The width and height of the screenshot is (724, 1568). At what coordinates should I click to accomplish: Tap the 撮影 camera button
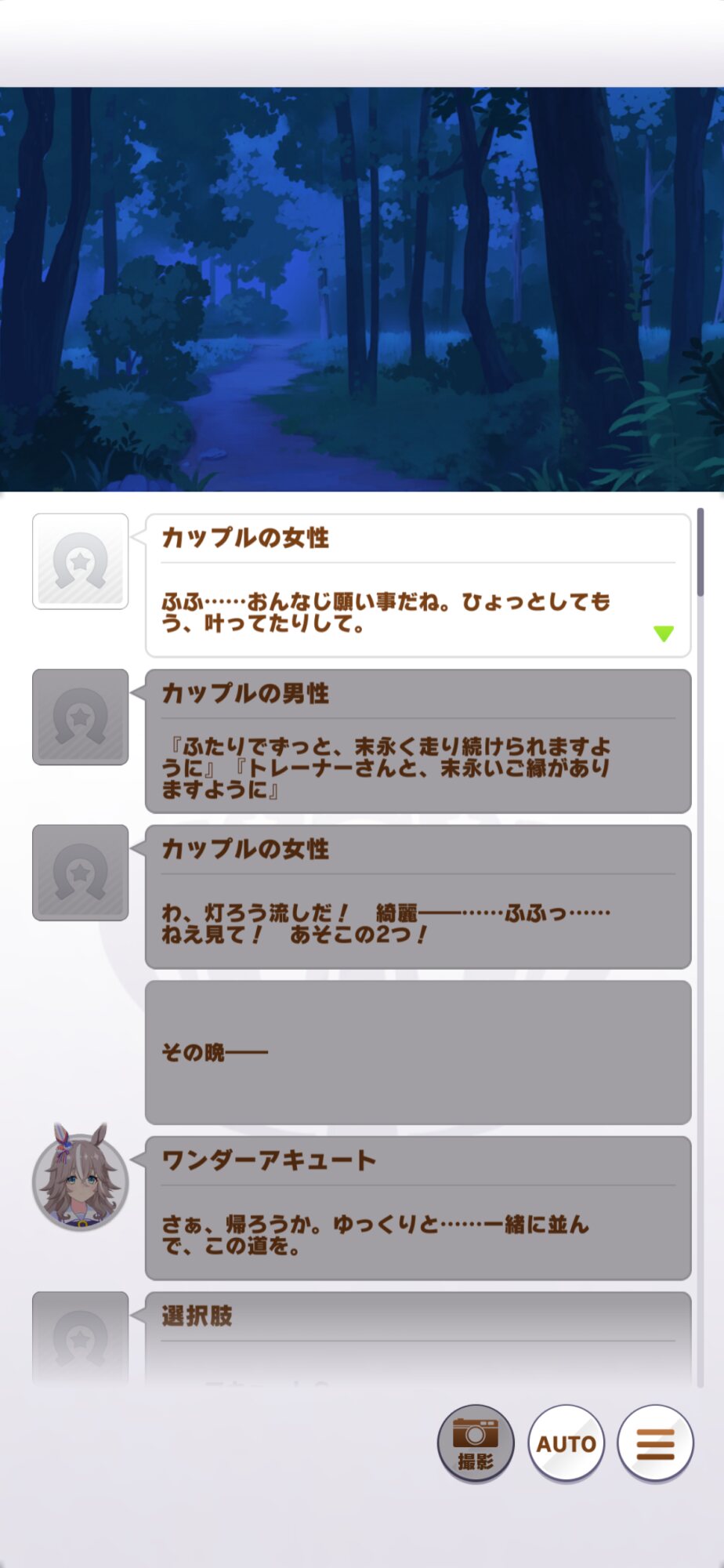(x=476, y=1444)
